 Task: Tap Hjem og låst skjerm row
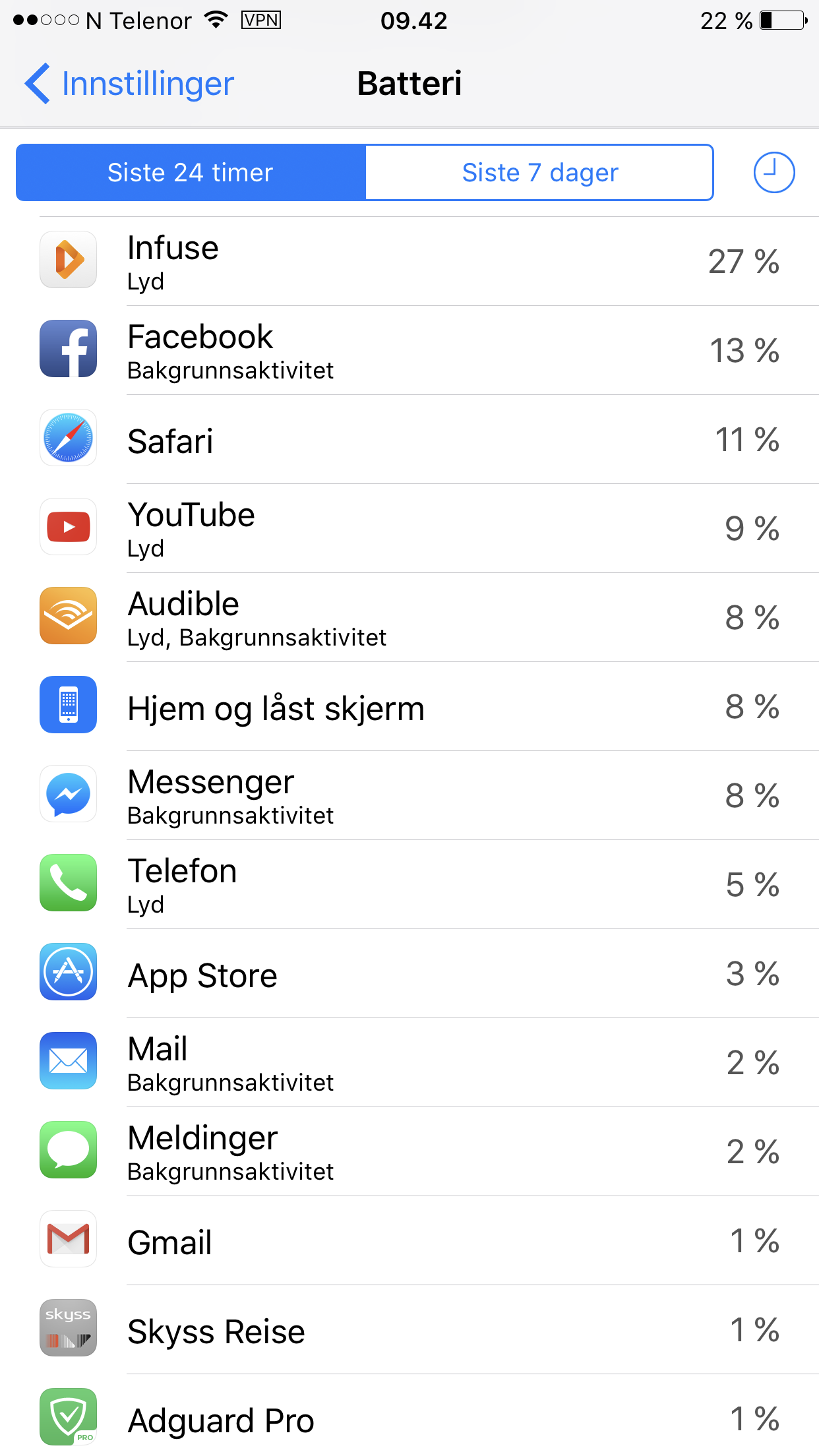[x=409, y=706]
